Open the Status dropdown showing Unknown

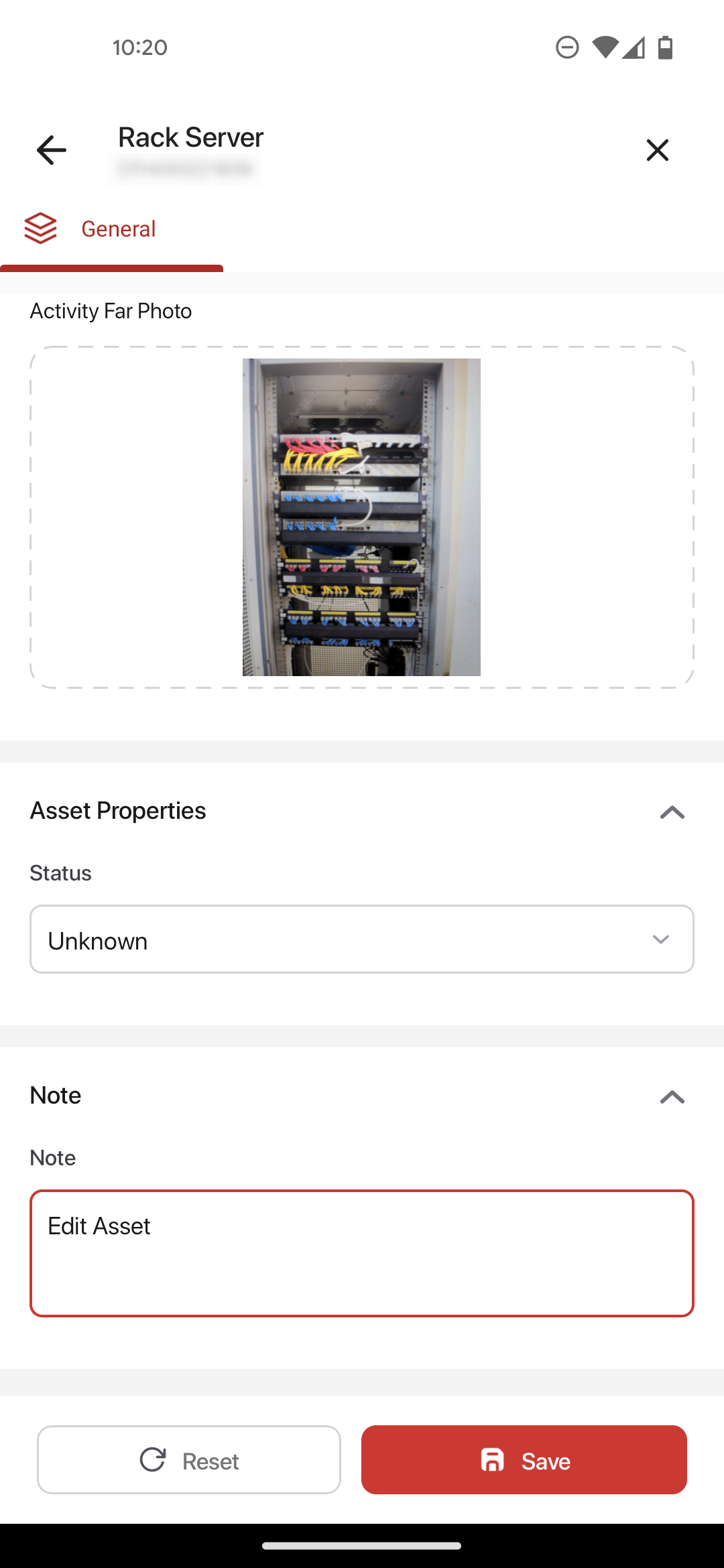pyautogui.click(x=361, y=939)
